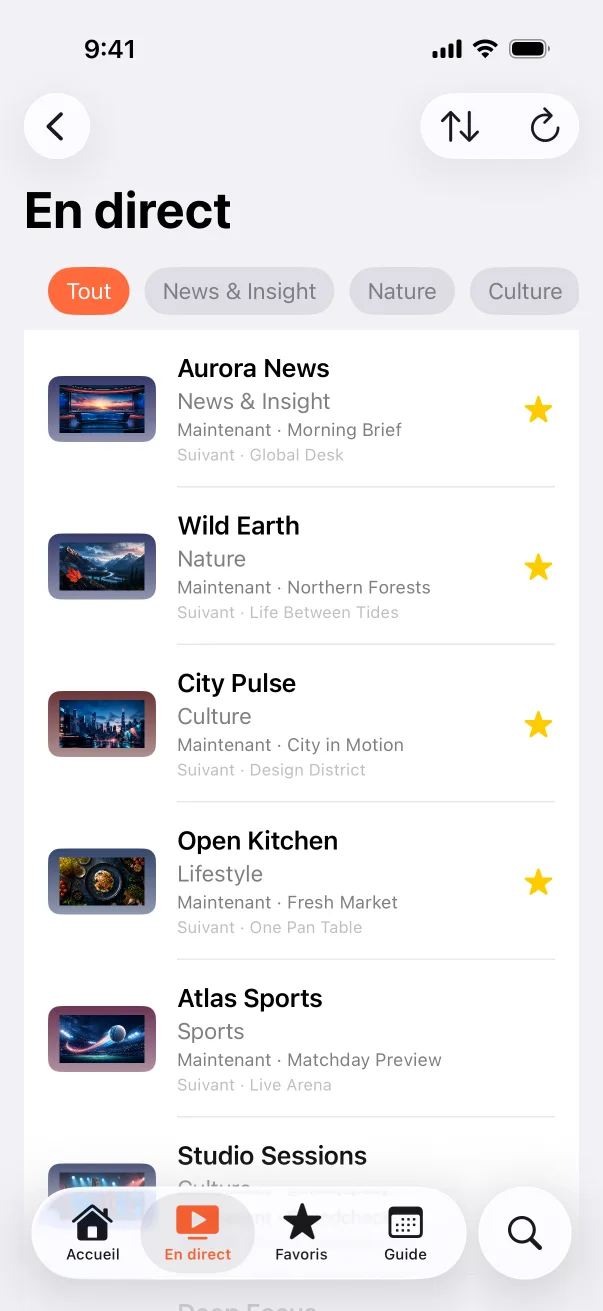This screenshot has width=603, height=1311.
Task: Toggle the City Pulse favorite star
Action: 539,724
